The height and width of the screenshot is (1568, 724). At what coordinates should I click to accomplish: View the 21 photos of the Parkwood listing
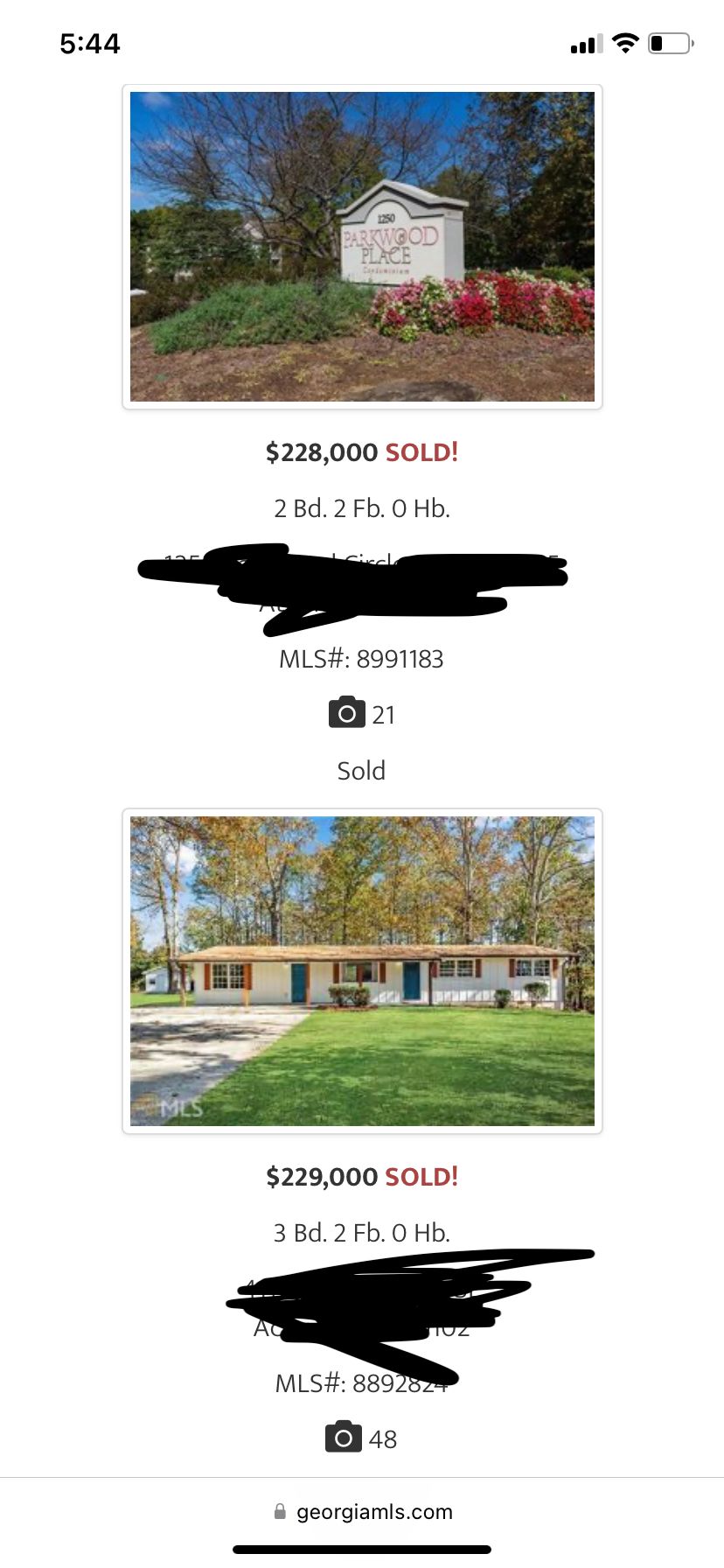point(361,714)
